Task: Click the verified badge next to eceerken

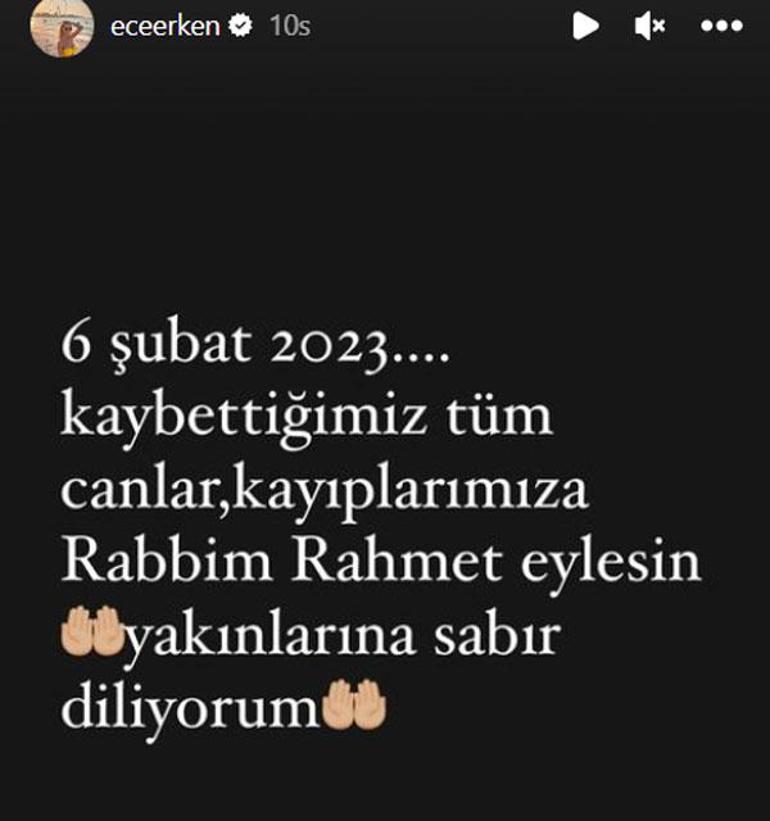Action: pos(238,27)
